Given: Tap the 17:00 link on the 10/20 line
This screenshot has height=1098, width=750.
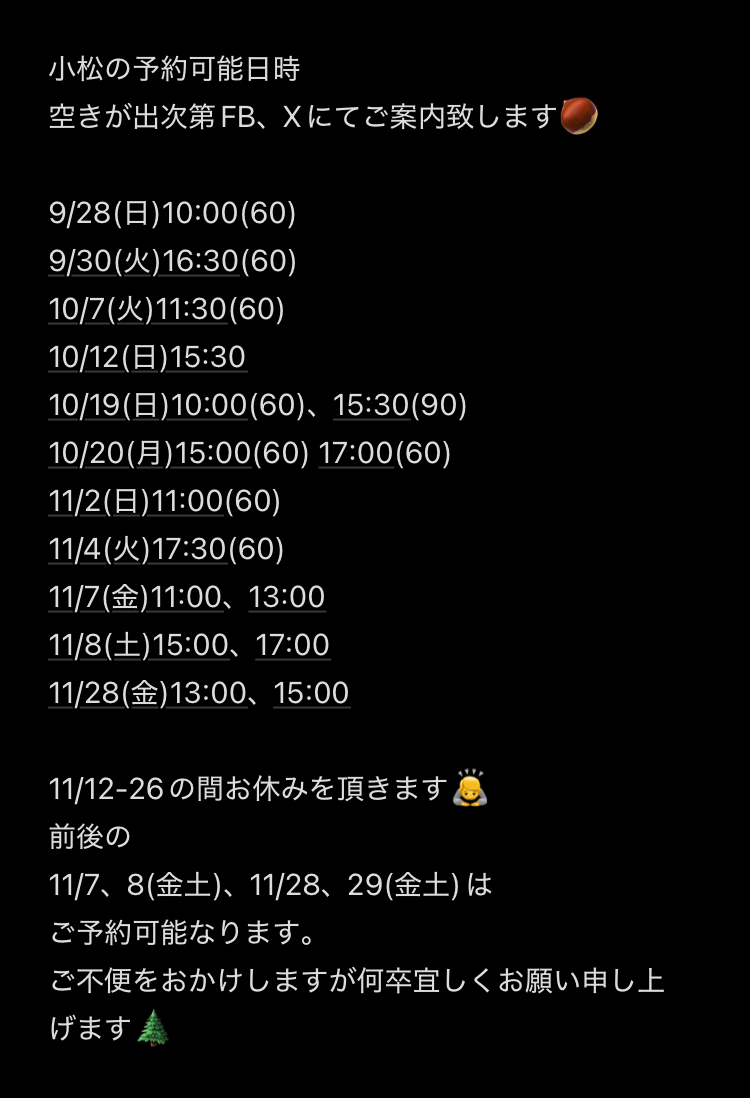Looking at the screenshot, I should pos(356,453).
